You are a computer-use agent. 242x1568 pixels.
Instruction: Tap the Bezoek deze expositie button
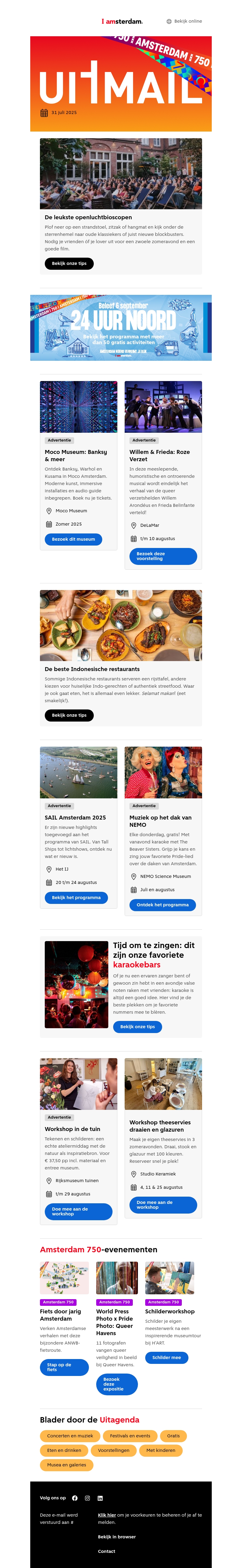click(x=116, y=1384)
